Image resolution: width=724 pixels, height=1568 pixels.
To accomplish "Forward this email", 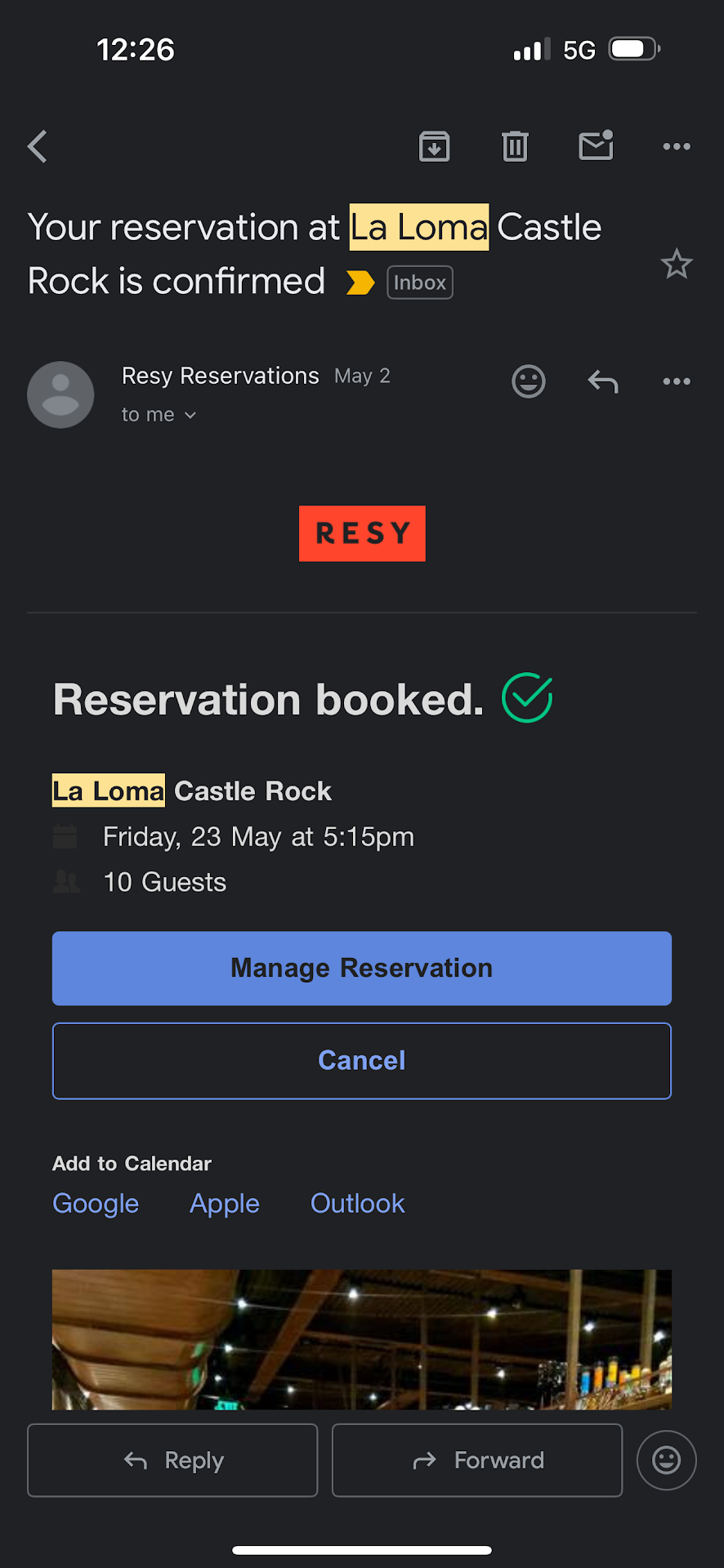I will coord(477,1460).
